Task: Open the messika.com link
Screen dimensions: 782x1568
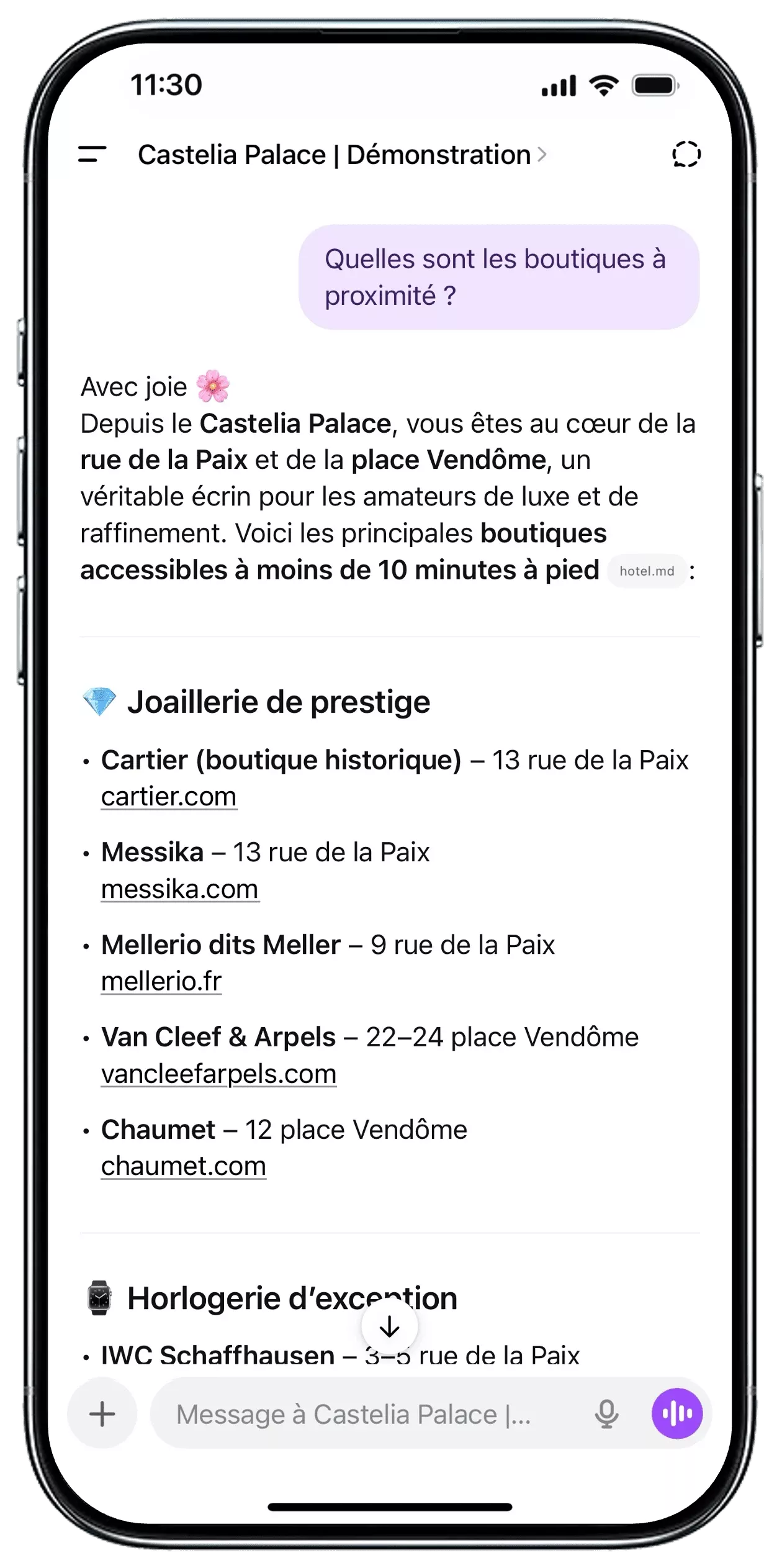Action: coord(180,889)
